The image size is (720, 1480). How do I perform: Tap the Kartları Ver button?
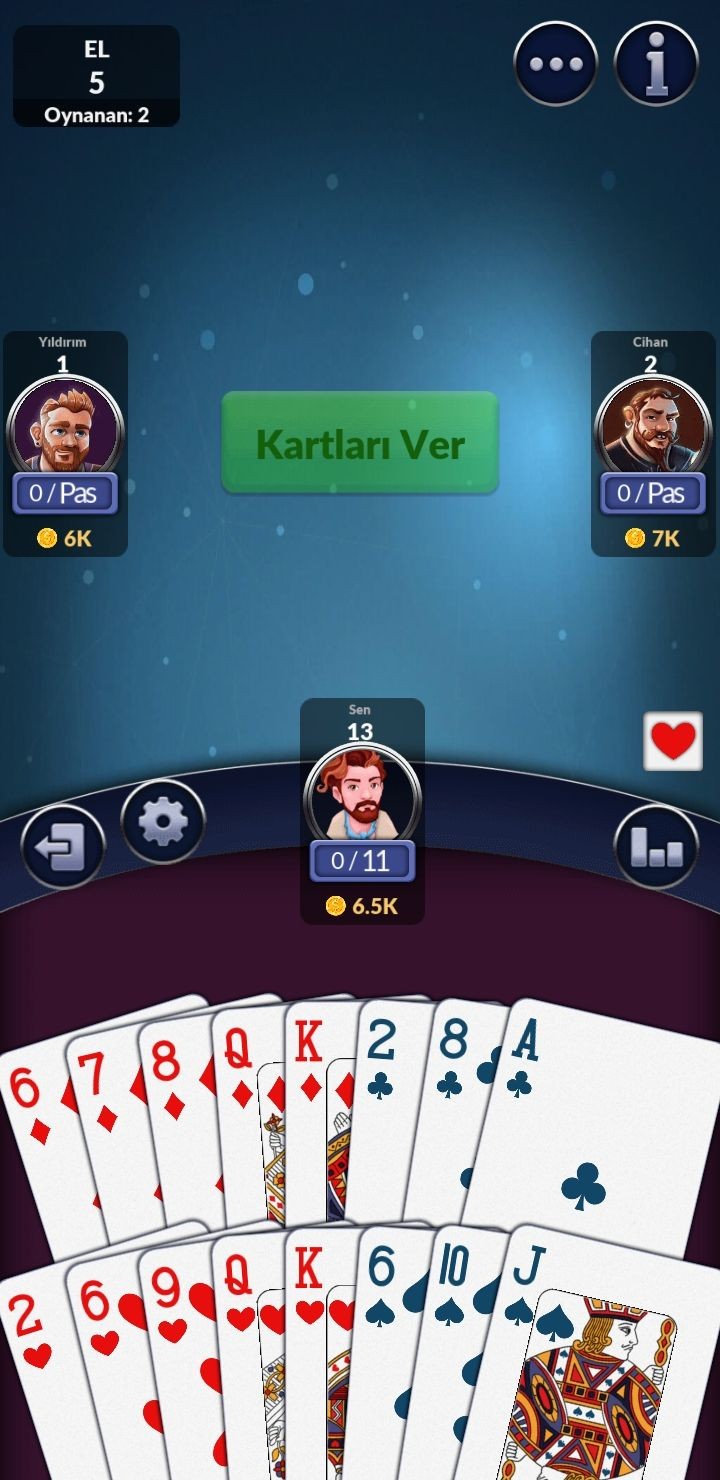tap(360, 443)
